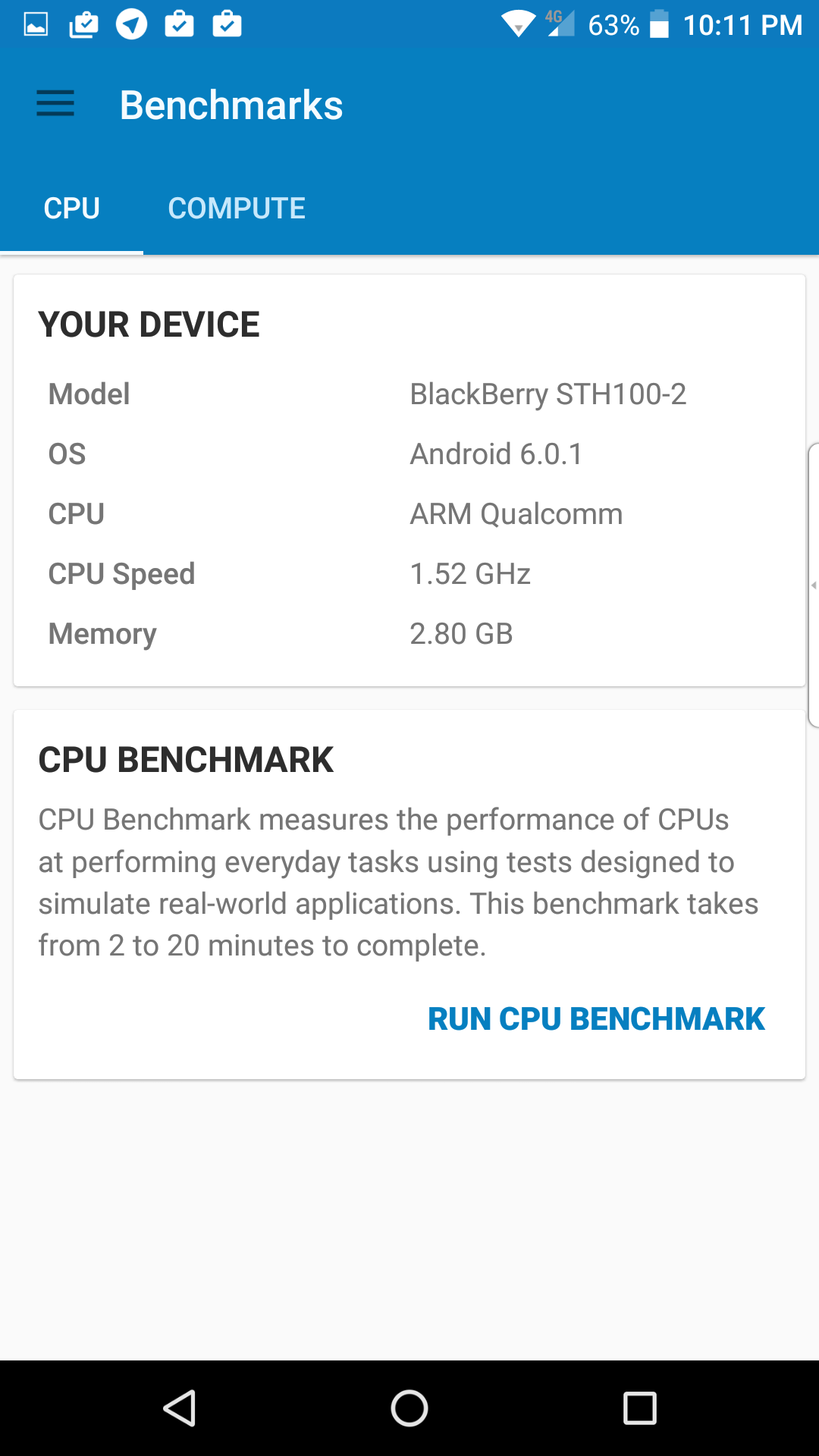819x1456 pixels.
Task: Go back using the system back button
Action: tap(180, 1408)
